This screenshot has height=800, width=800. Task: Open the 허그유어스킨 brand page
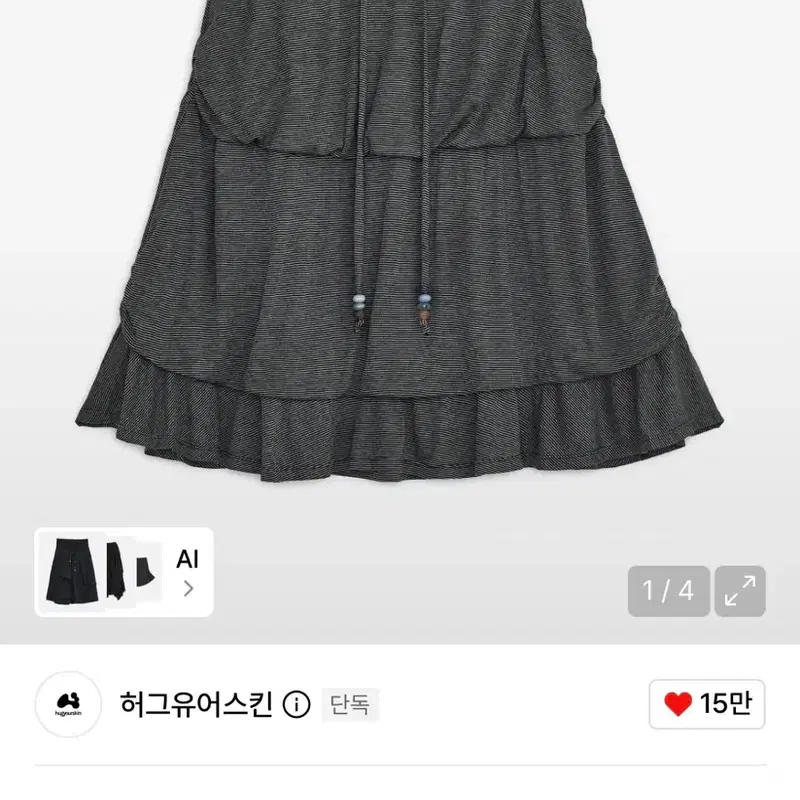click(x=196, y=704)
